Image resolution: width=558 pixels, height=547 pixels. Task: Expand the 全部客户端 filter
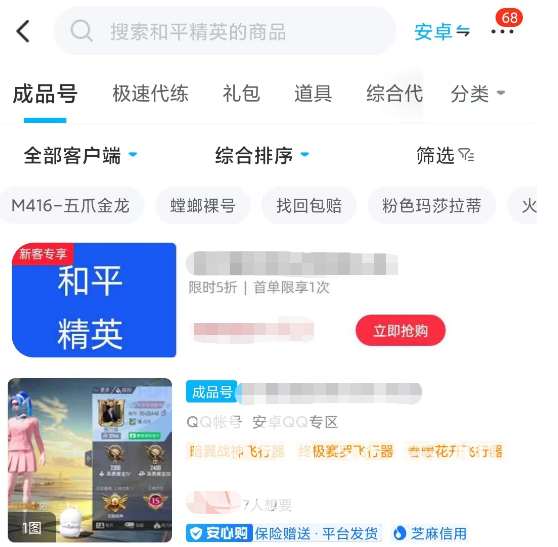point(80,156)
